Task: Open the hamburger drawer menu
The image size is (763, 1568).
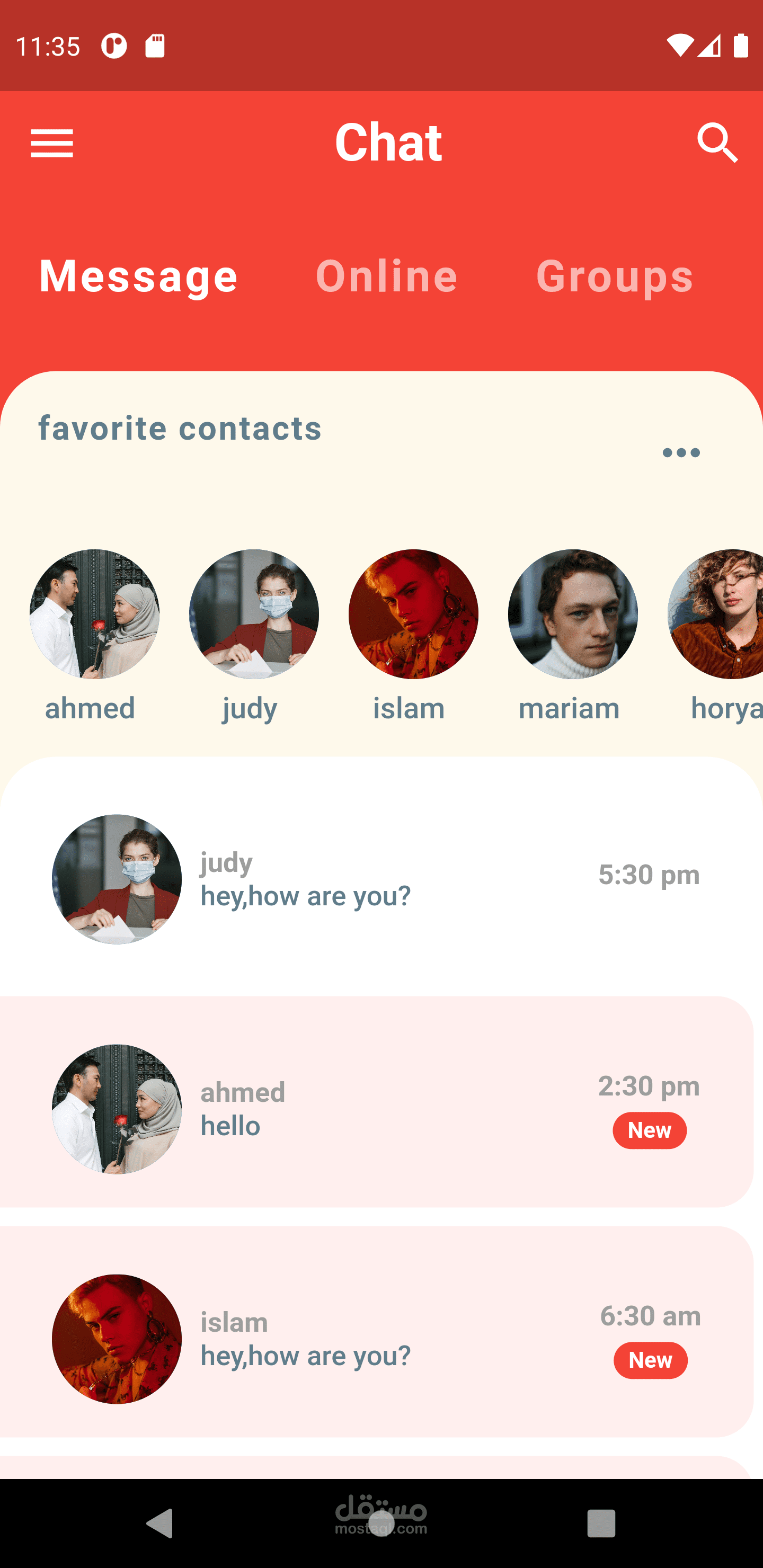Action: point(52,143)
